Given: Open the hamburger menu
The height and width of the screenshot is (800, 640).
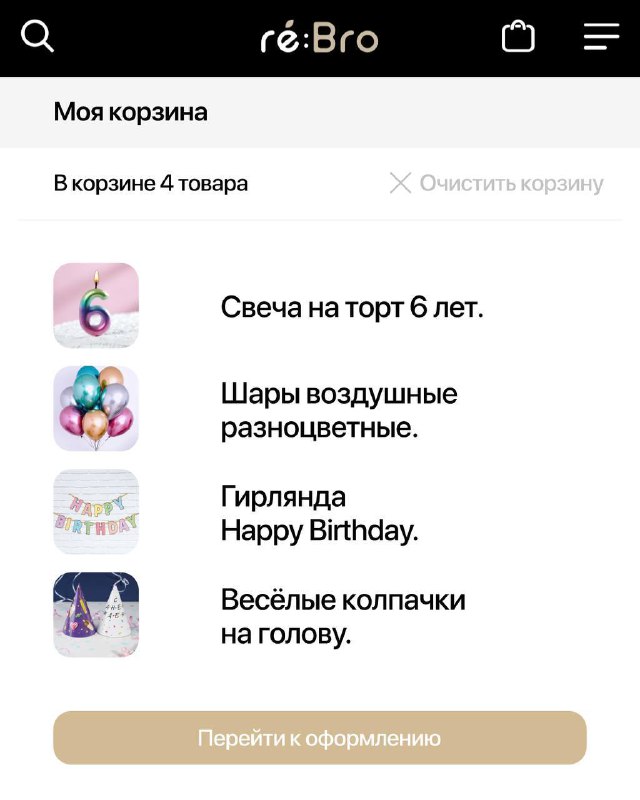Looking at the screenshot, I should tap(601, 38).
